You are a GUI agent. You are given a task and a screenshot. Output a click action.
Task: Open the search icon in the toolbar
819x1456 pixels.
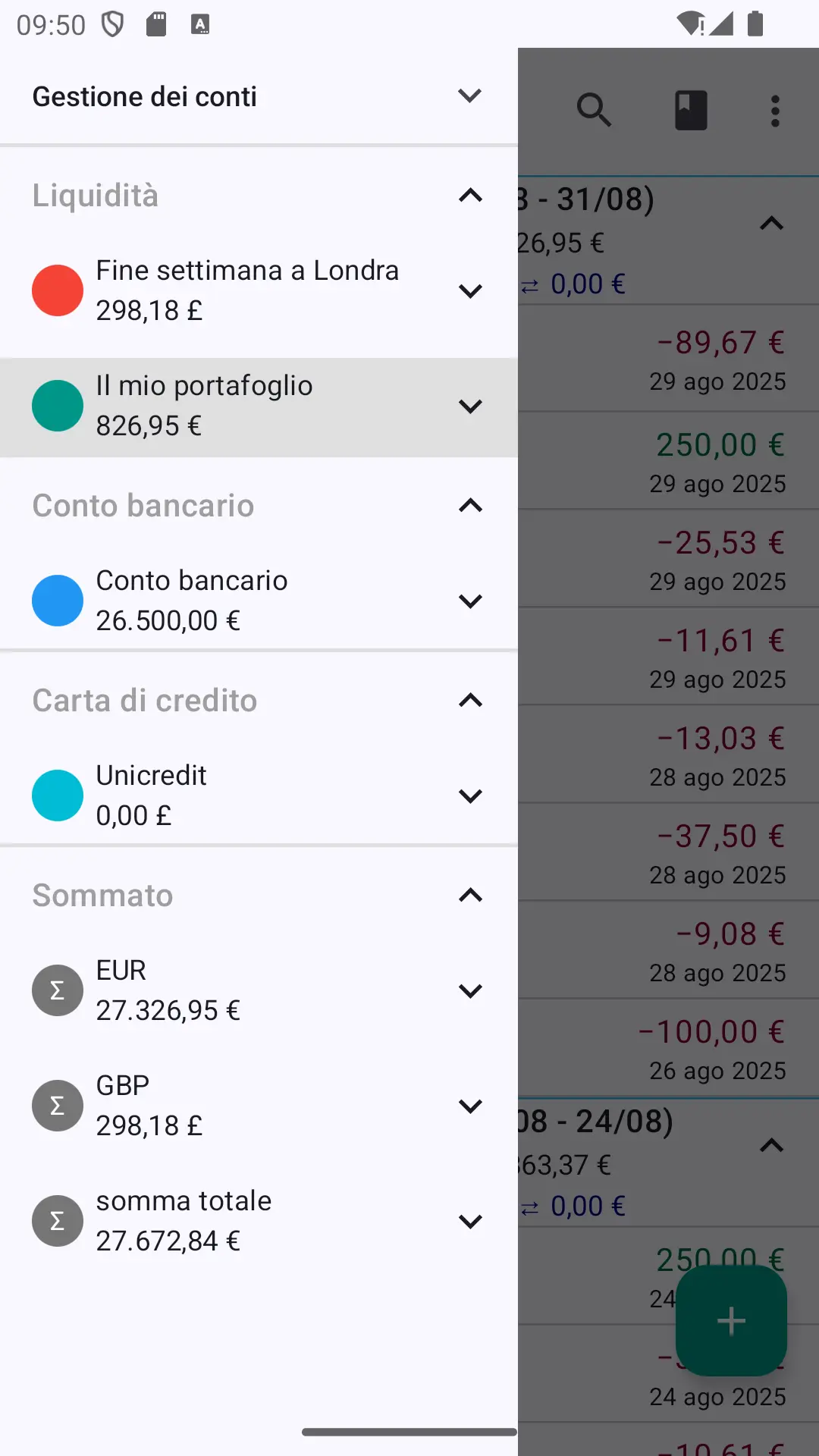pos(594,111)
